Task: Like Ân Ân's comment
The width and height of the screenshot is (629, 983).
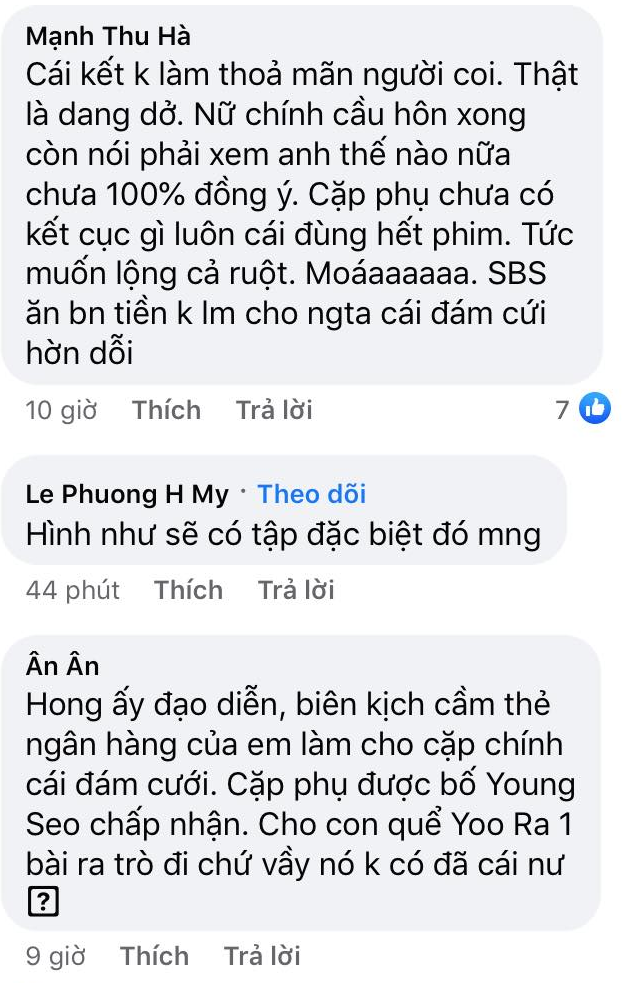Action: point(155,956)
